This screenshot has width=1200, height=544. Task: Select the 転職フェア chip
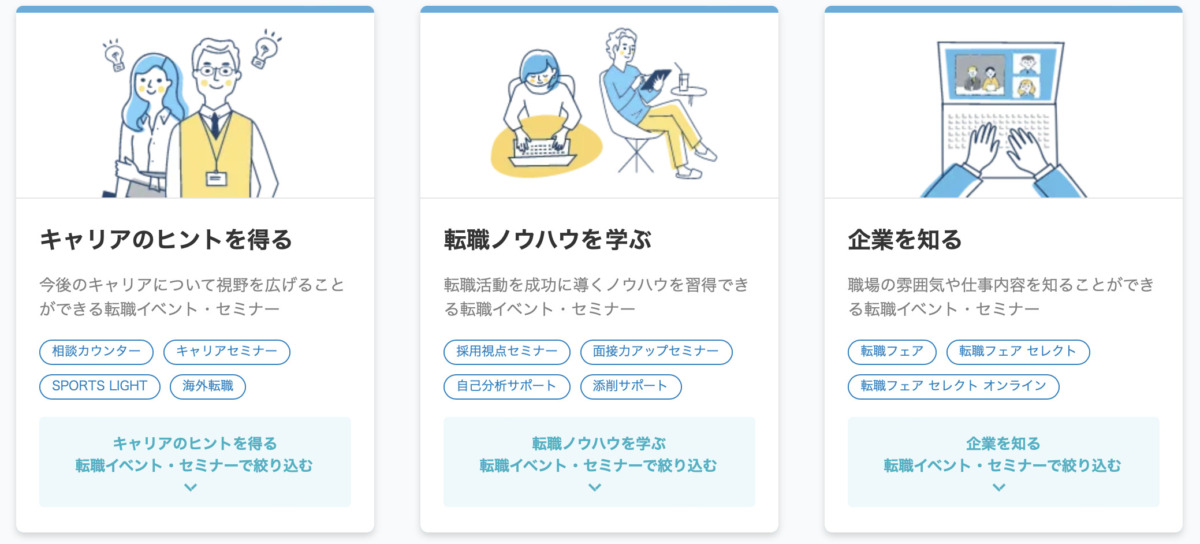click(892, 352)
